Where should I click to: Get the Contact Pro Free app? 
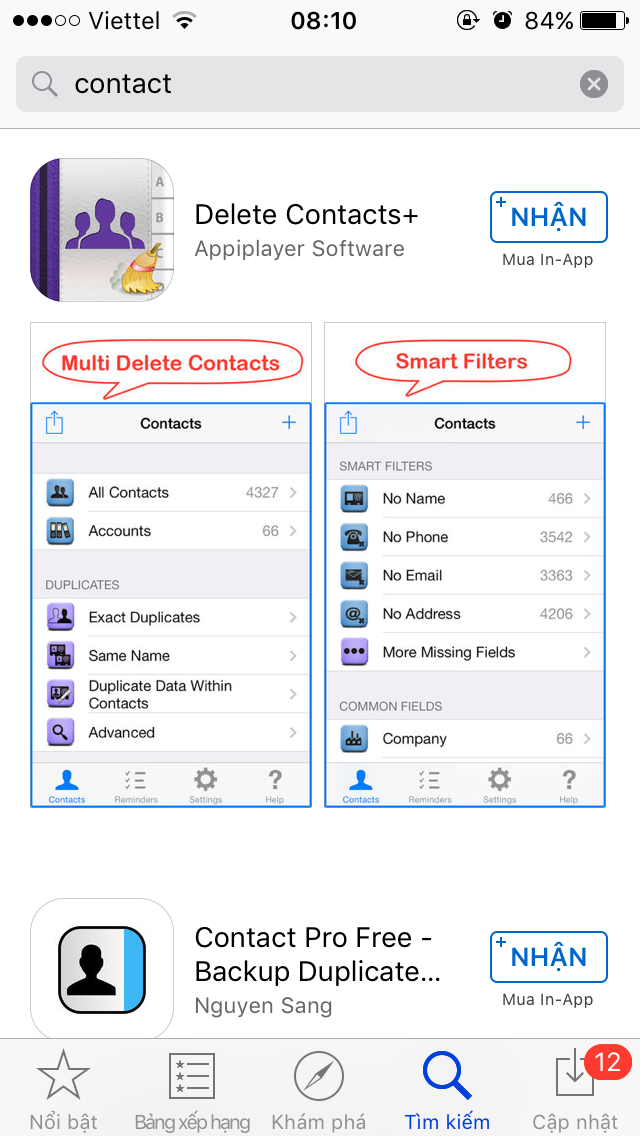pos(548,957)
